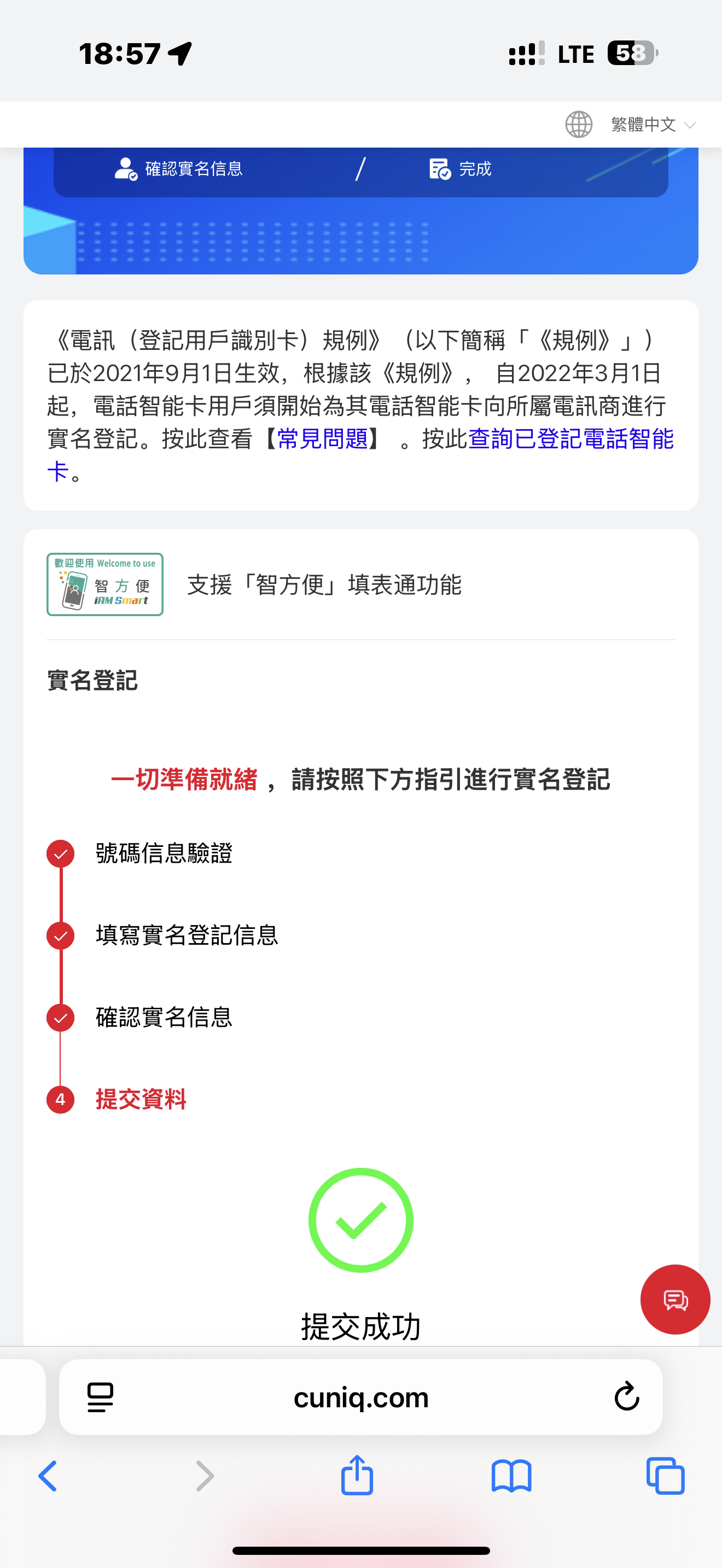Open the 查詢已登記電話智能卡 link

570,439
